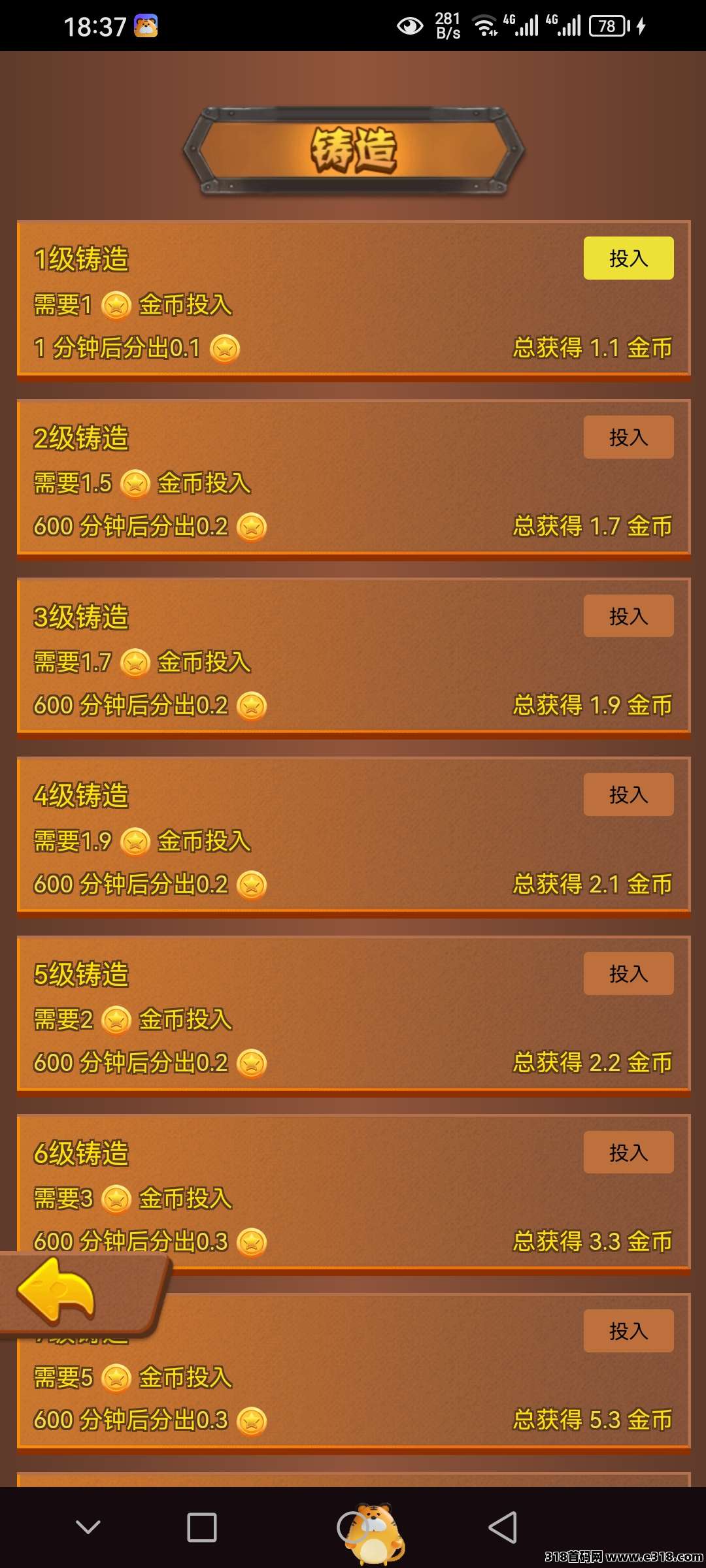Open recent apps from navigation bar
Image resolution: width=706 pixels, height=1568 pixels.
[201, 1527]
